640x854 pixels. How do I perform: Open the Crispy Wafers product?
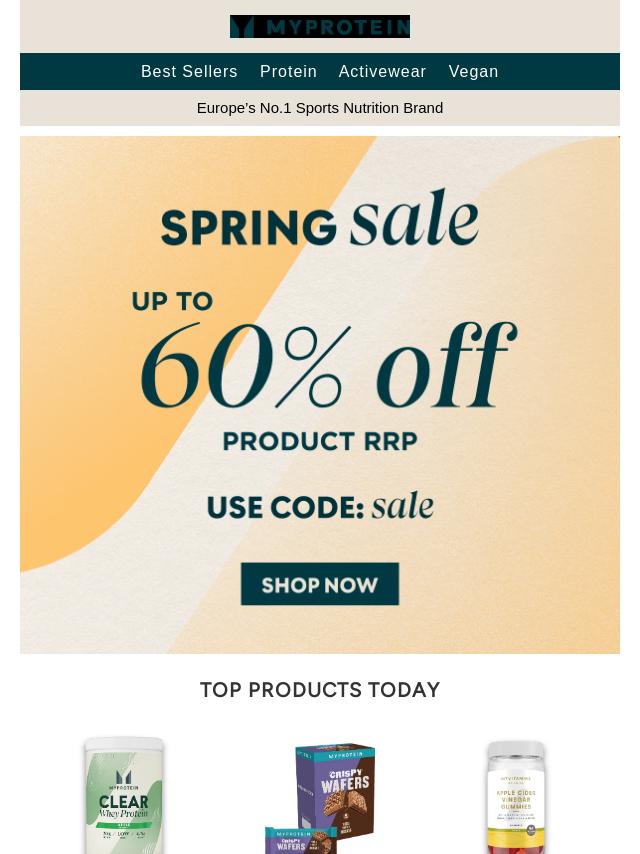click(320, 797)
